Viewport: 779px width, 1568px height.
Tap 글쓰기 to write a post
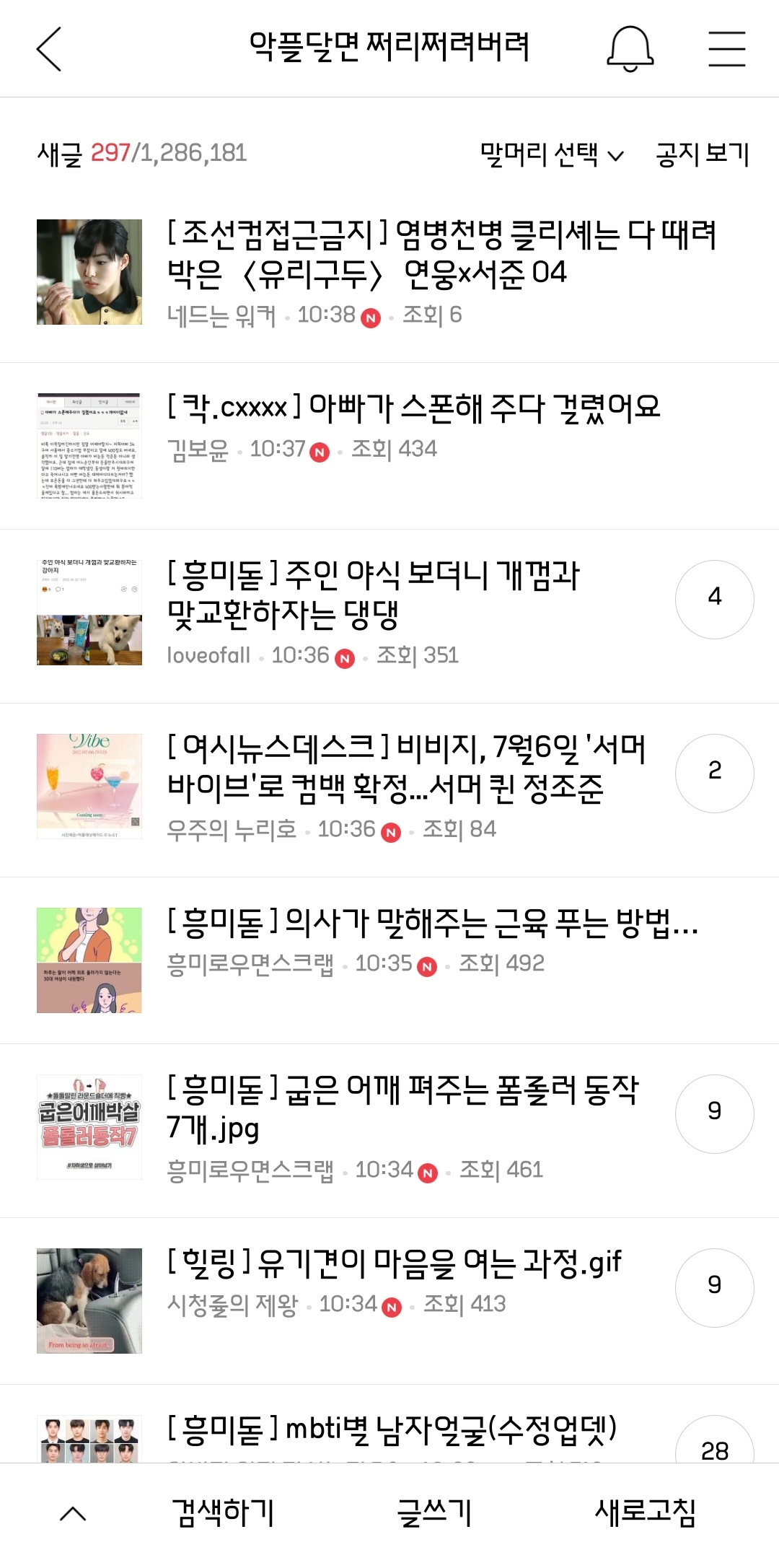point(433,1512)
